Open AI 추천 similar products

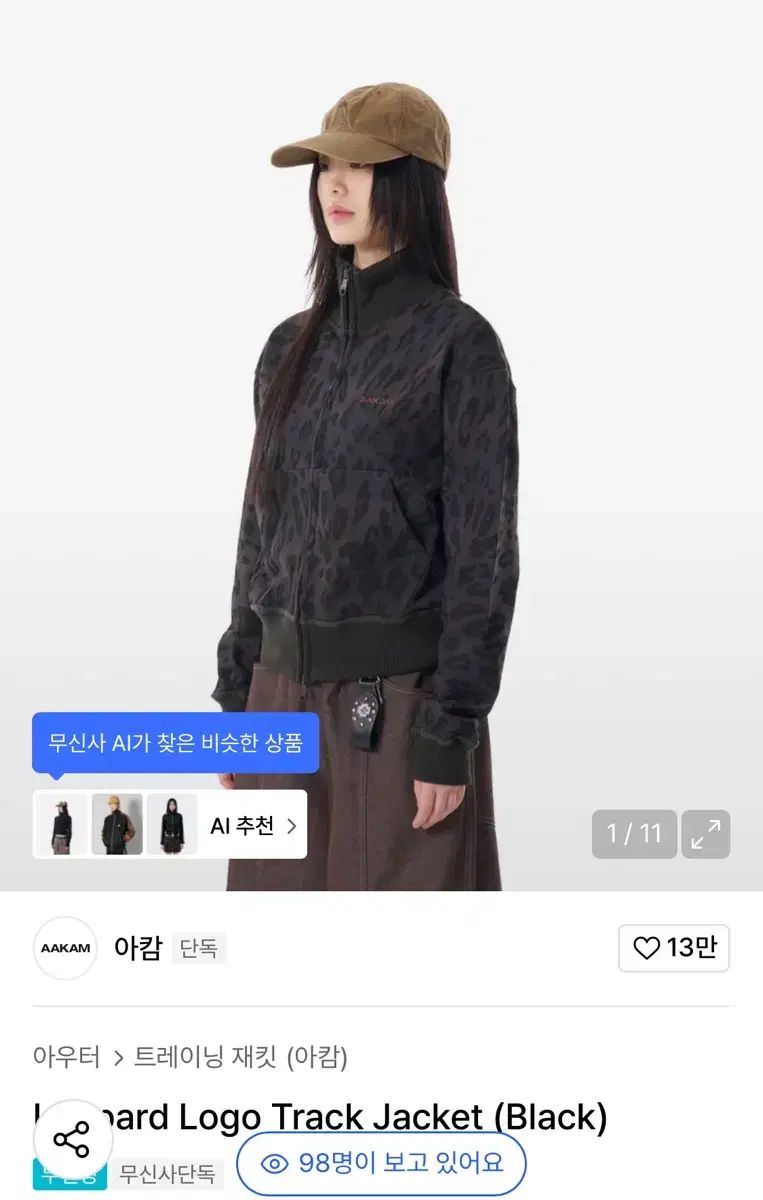point(253,825)
